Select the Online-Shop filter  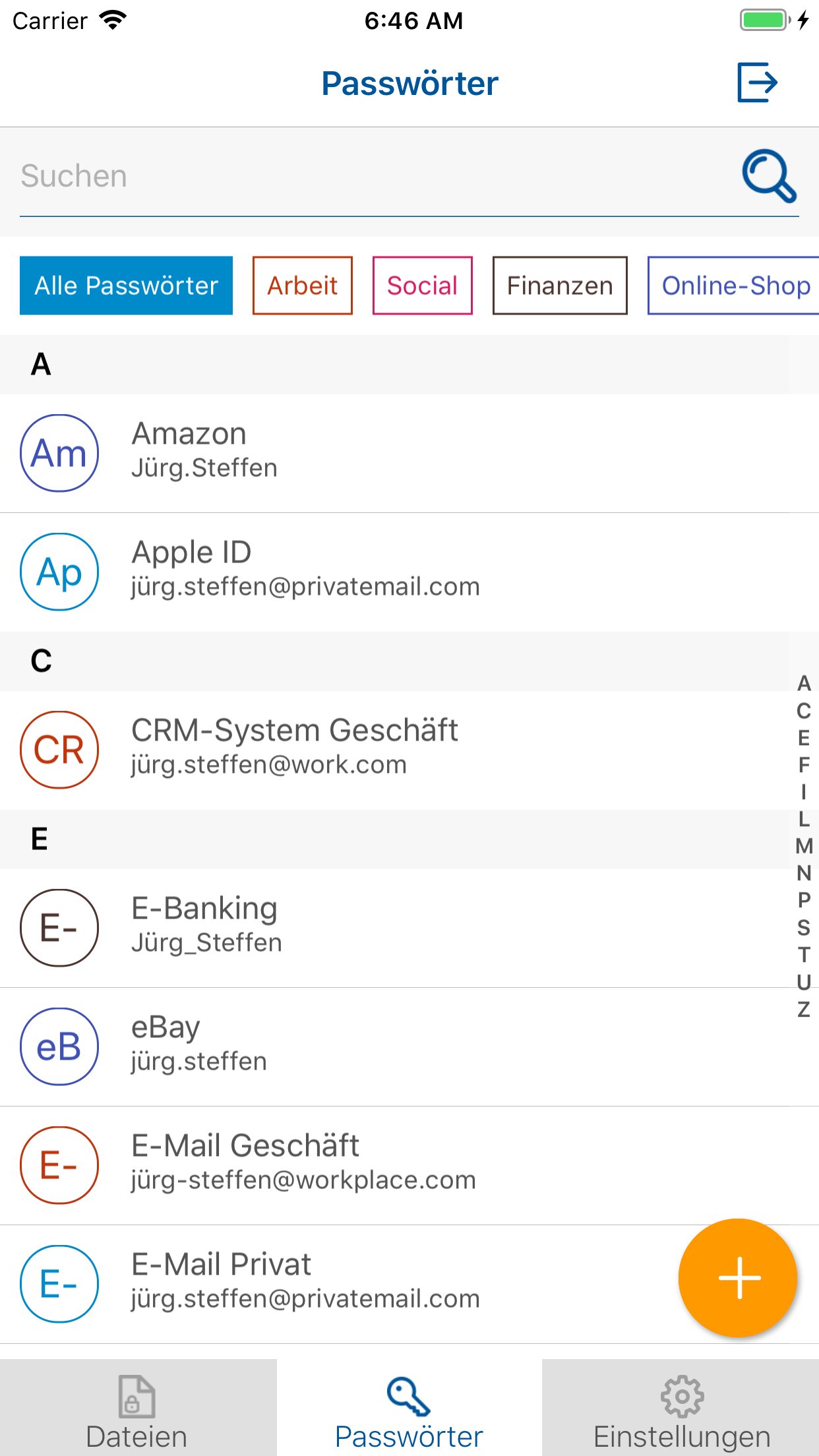735,286
